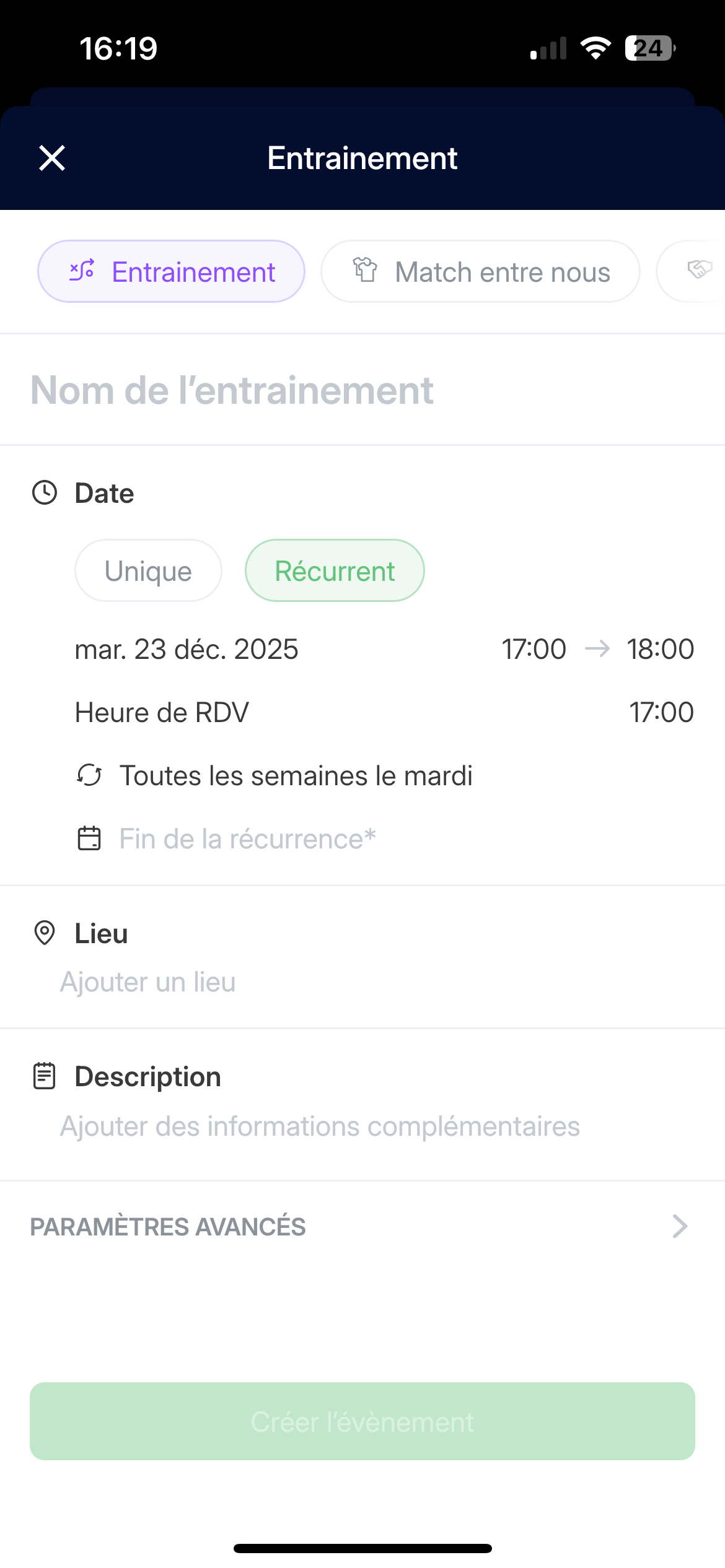Viewport: 725px width, 1568px height.
Task: Open the weekly recurrence frequency selector
Action: [x=296, y=775]
